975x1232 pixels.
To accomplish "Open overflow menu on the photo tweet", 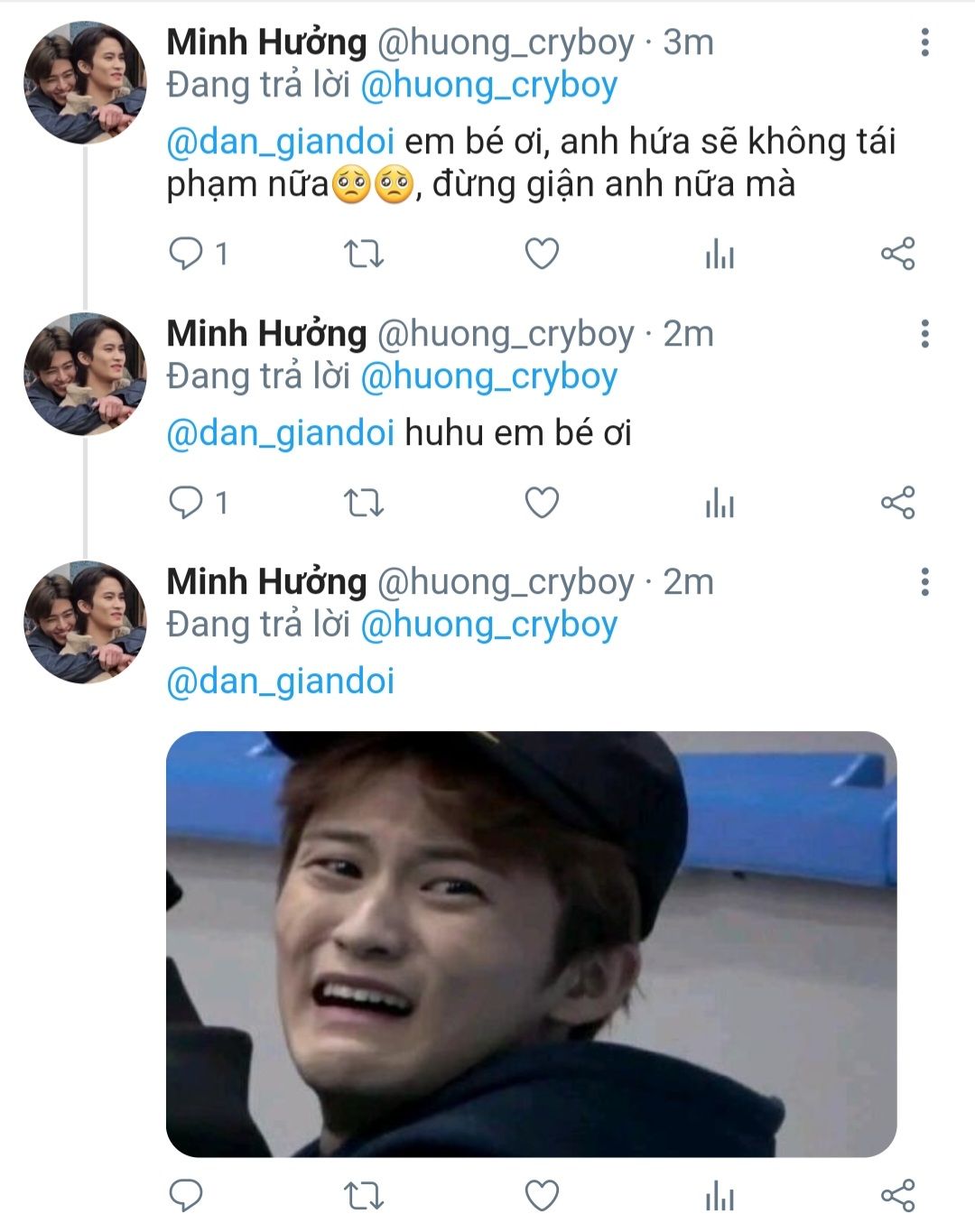I will [x=924, y=582].
